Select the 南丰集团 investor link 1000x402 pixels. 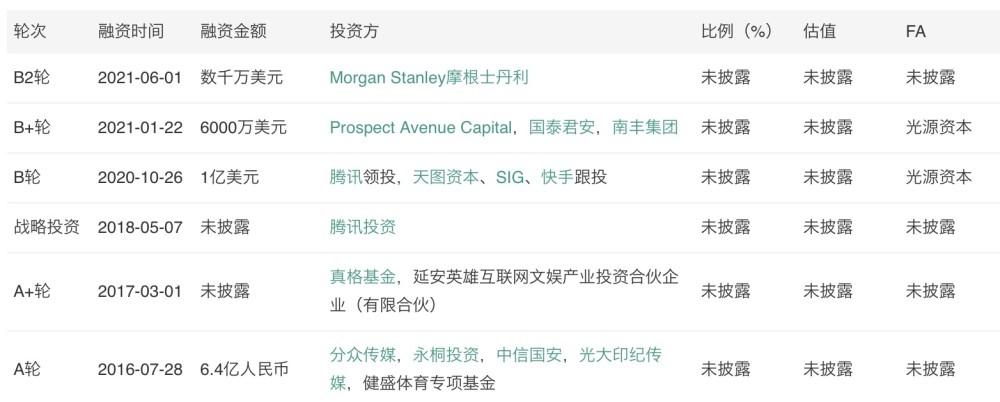point(644,127)
